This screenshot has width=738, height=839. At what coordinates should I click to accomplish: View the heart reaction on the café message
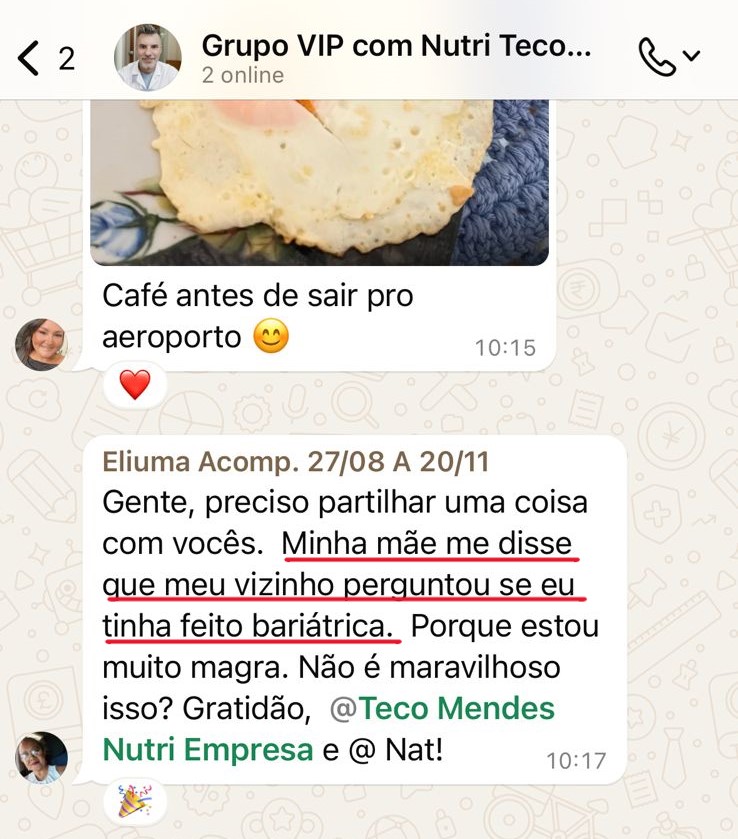point(134,384)
